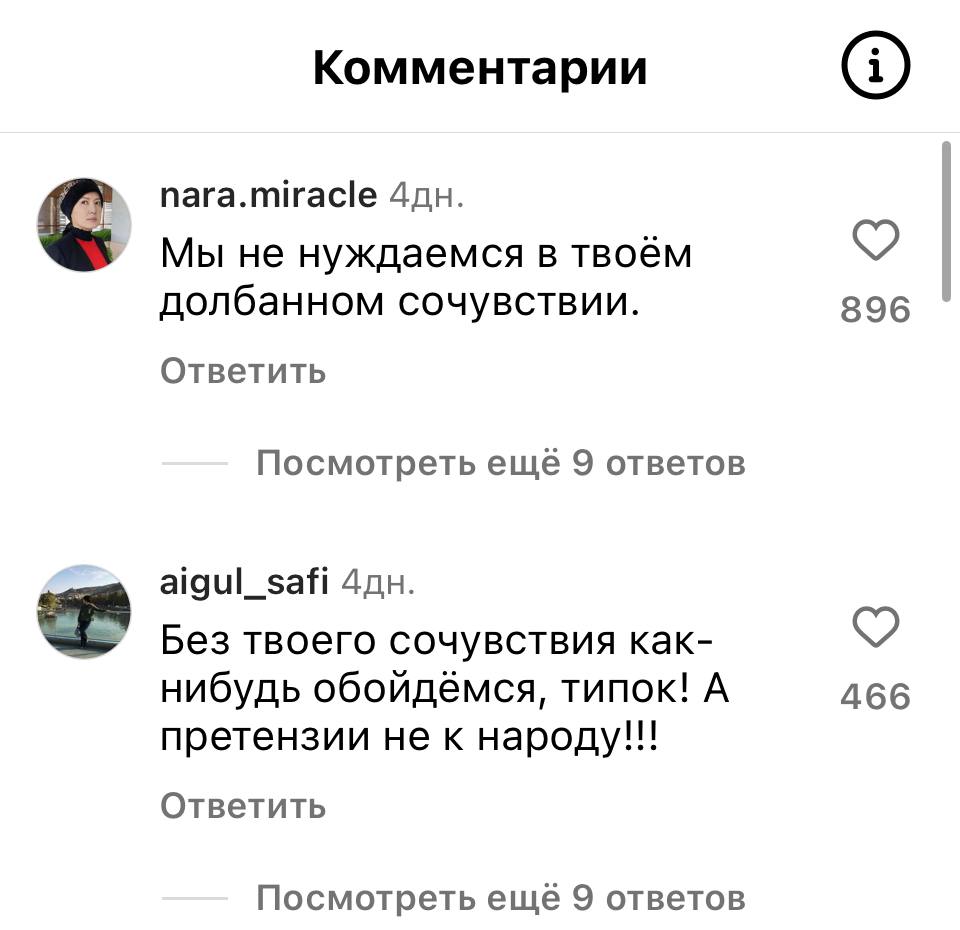Tap username nara.miracle
The width and height of the screenshot is (960, 930).
click(269, 194)
